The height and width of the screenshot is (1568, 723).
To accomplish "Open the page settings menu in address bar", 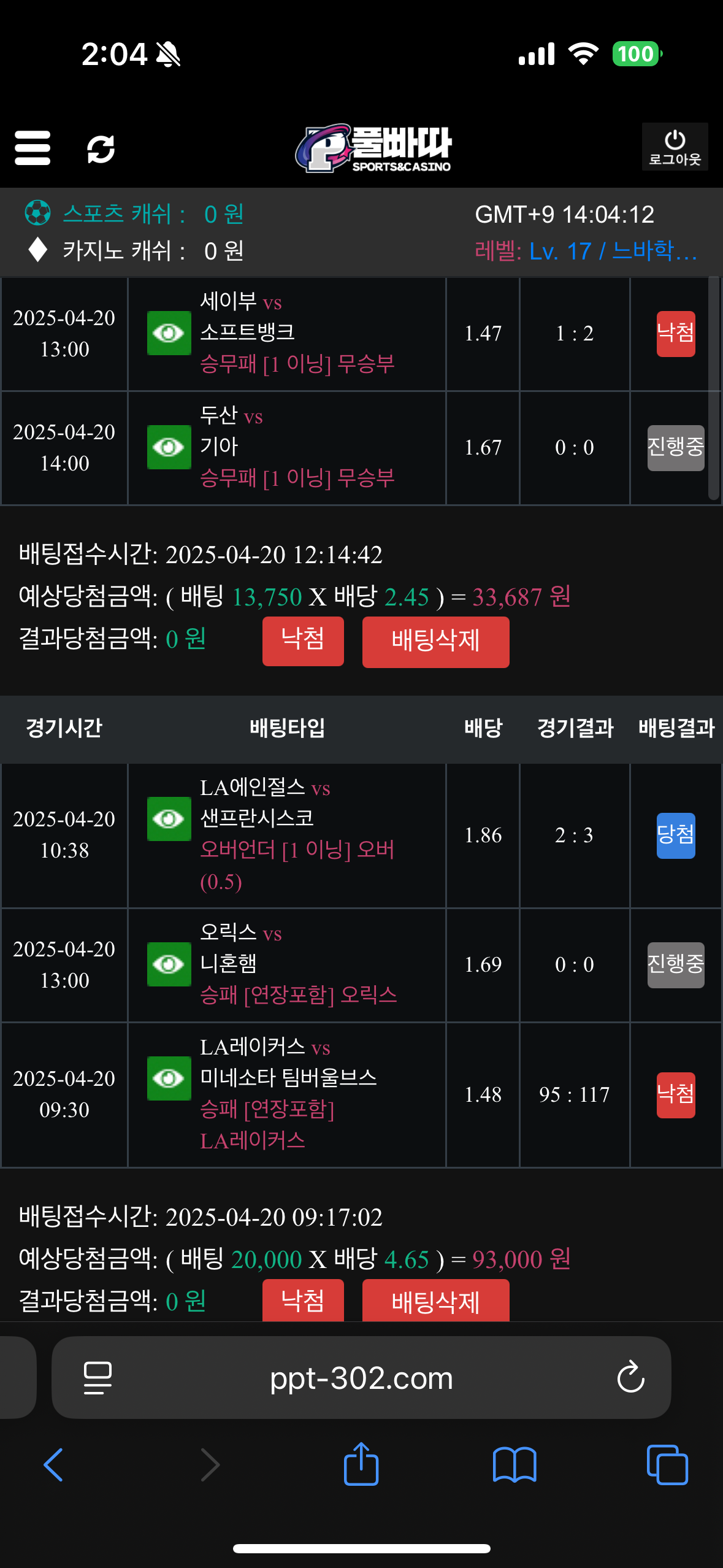I will click(98, 1378).
